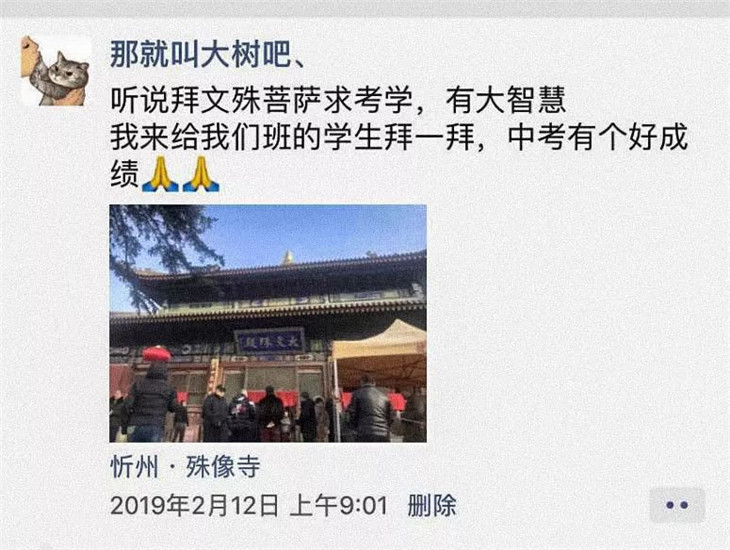This screenshot has width=730, height=550.
Task: Open the like and comment menu
Action: 677,505
